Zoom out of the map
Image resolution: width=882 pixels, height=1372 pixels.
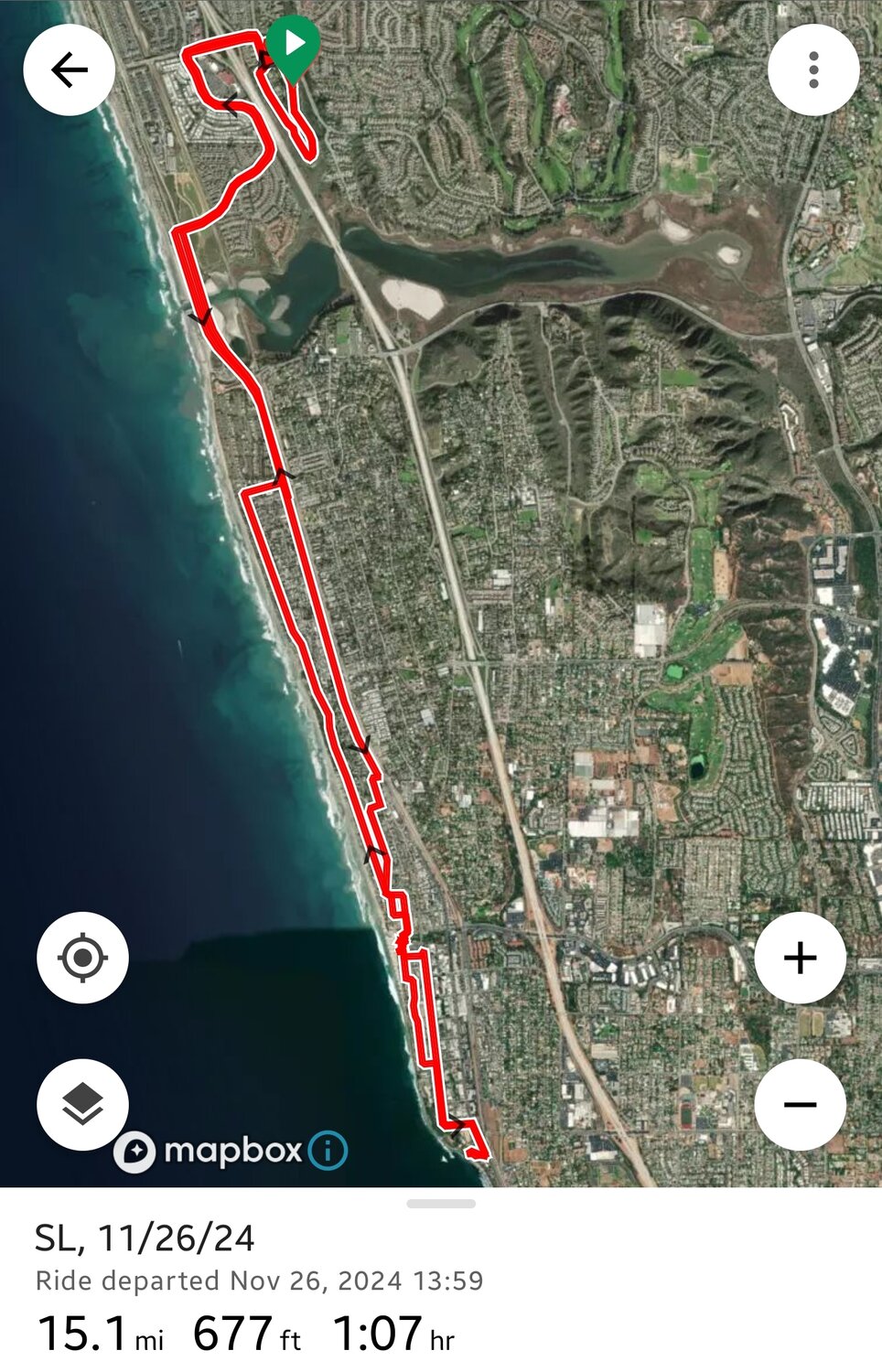[800, 1104]
